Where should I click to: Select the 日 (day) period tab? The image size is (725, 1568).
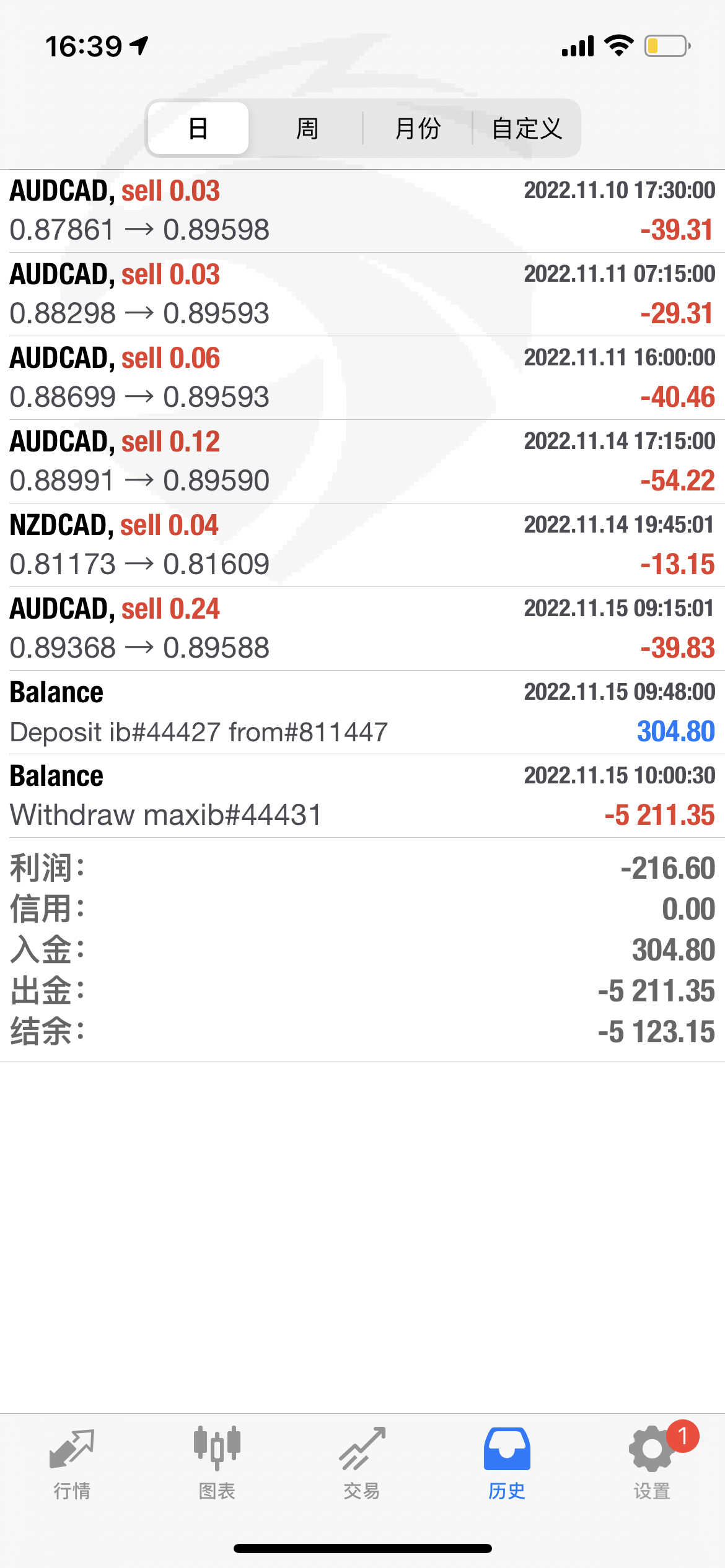click(198, 129)
